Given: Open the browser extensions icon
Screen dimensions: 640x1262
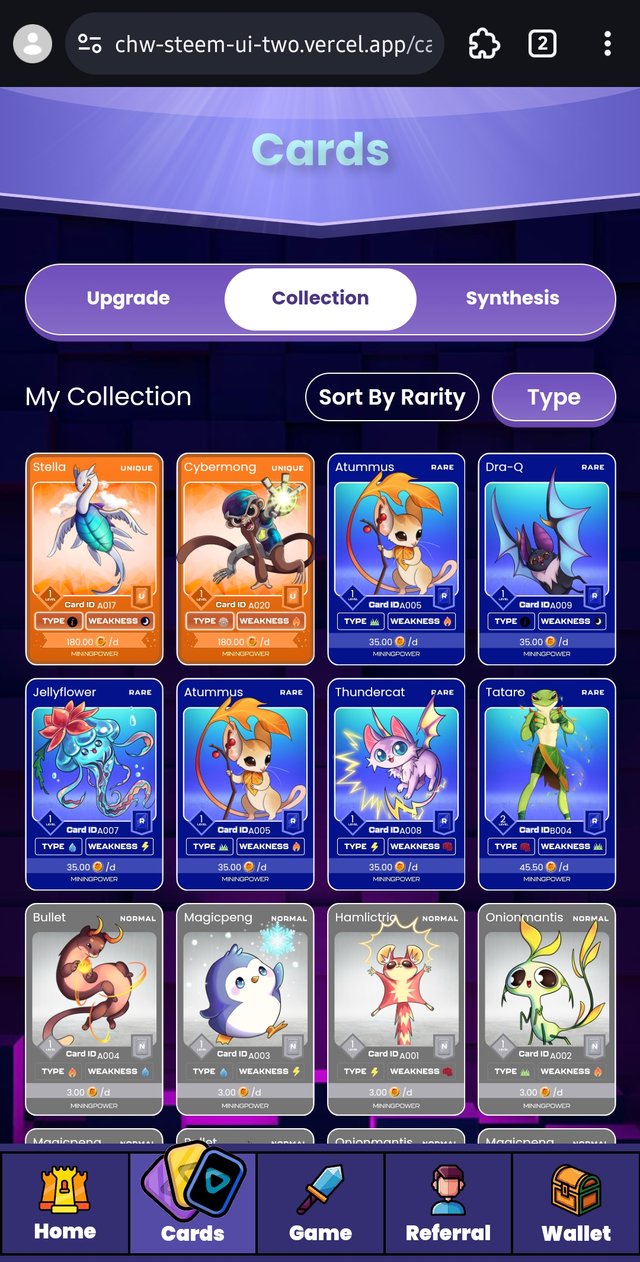Looking at the screenshot, I should tap(484, 43).
